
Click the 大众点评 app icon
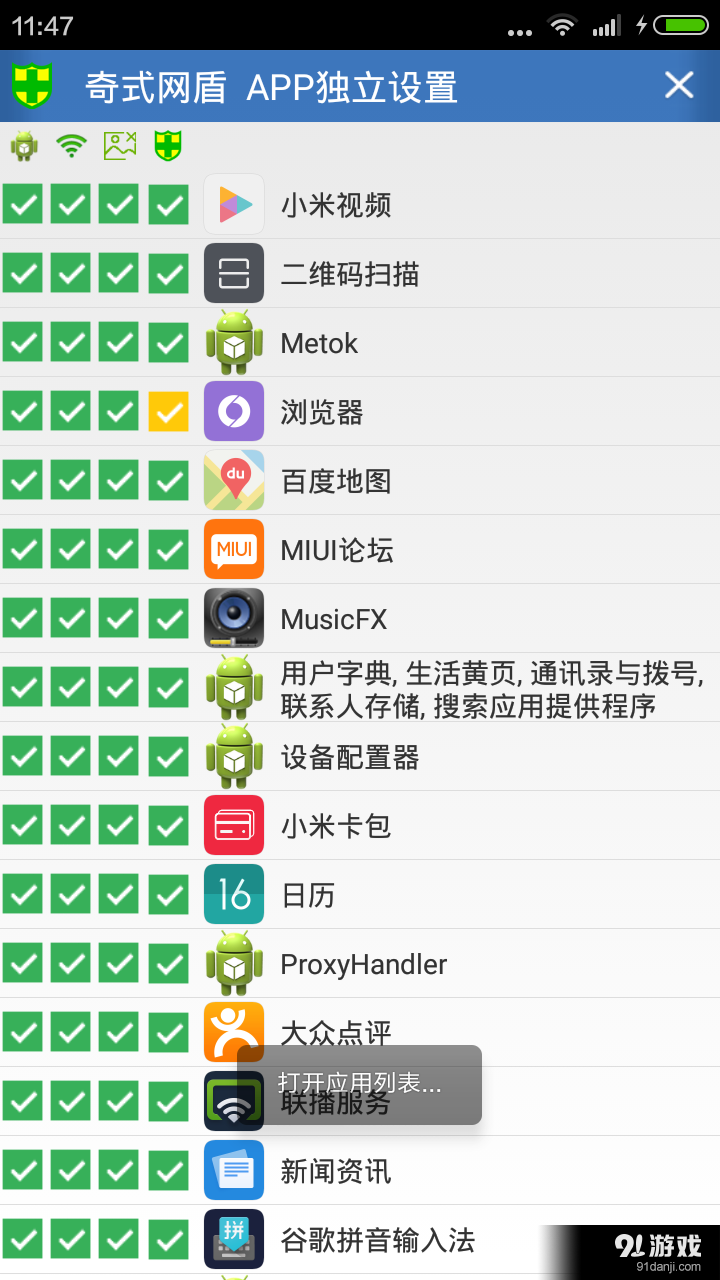[x=233, y=1032]
